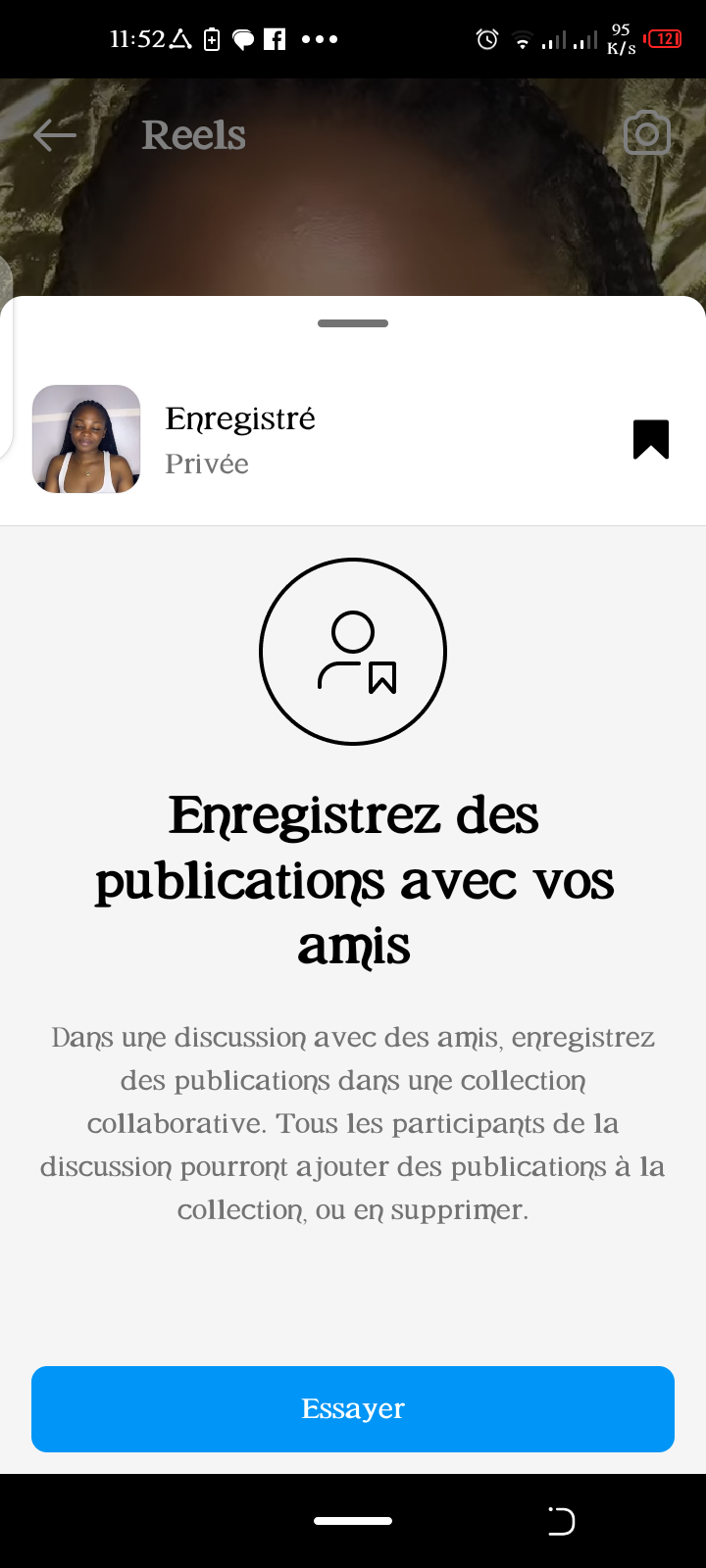Open the Enregistré private collection row
Image resolution: width=706 pixels, height=1568 pixels.
(294, 439)
